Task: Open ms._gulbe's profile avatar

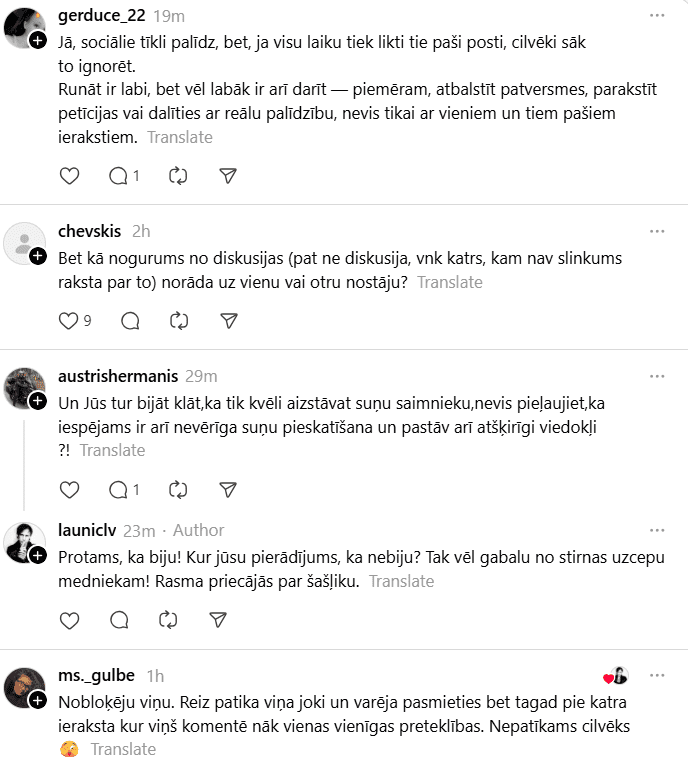Action: 24,687
